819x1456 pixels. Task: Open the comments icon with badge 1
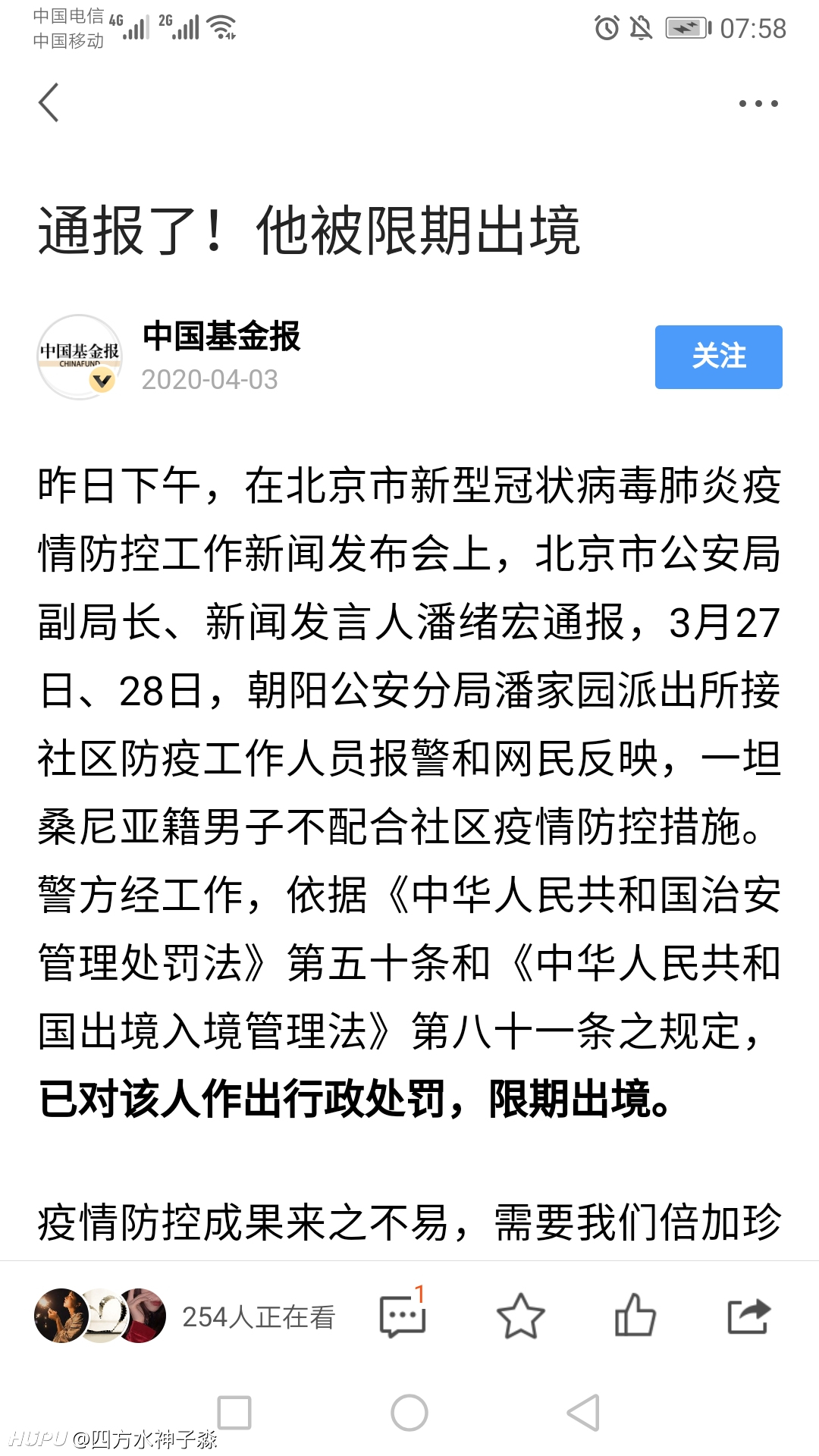(x=403, y=1316)
